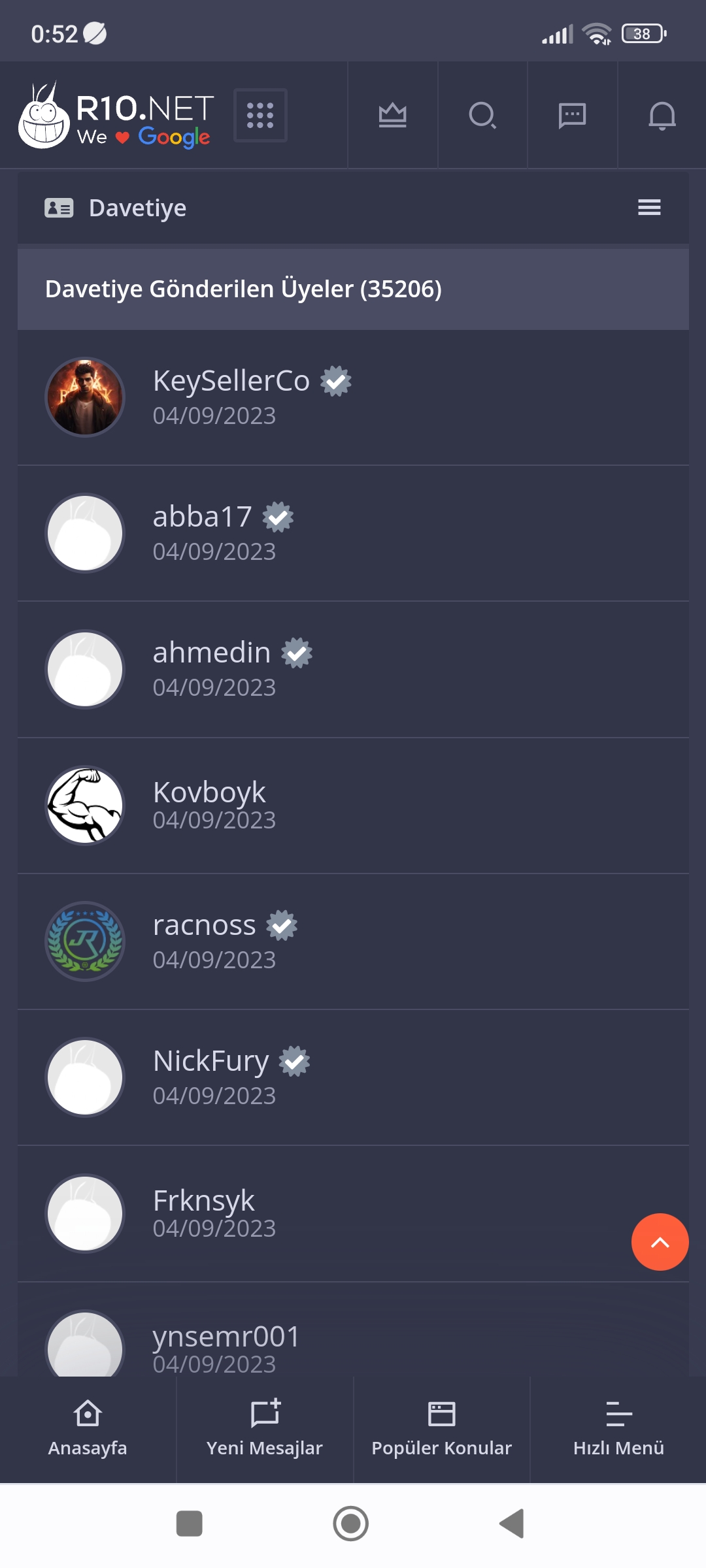Open the notifications bell

pos(662,115)
